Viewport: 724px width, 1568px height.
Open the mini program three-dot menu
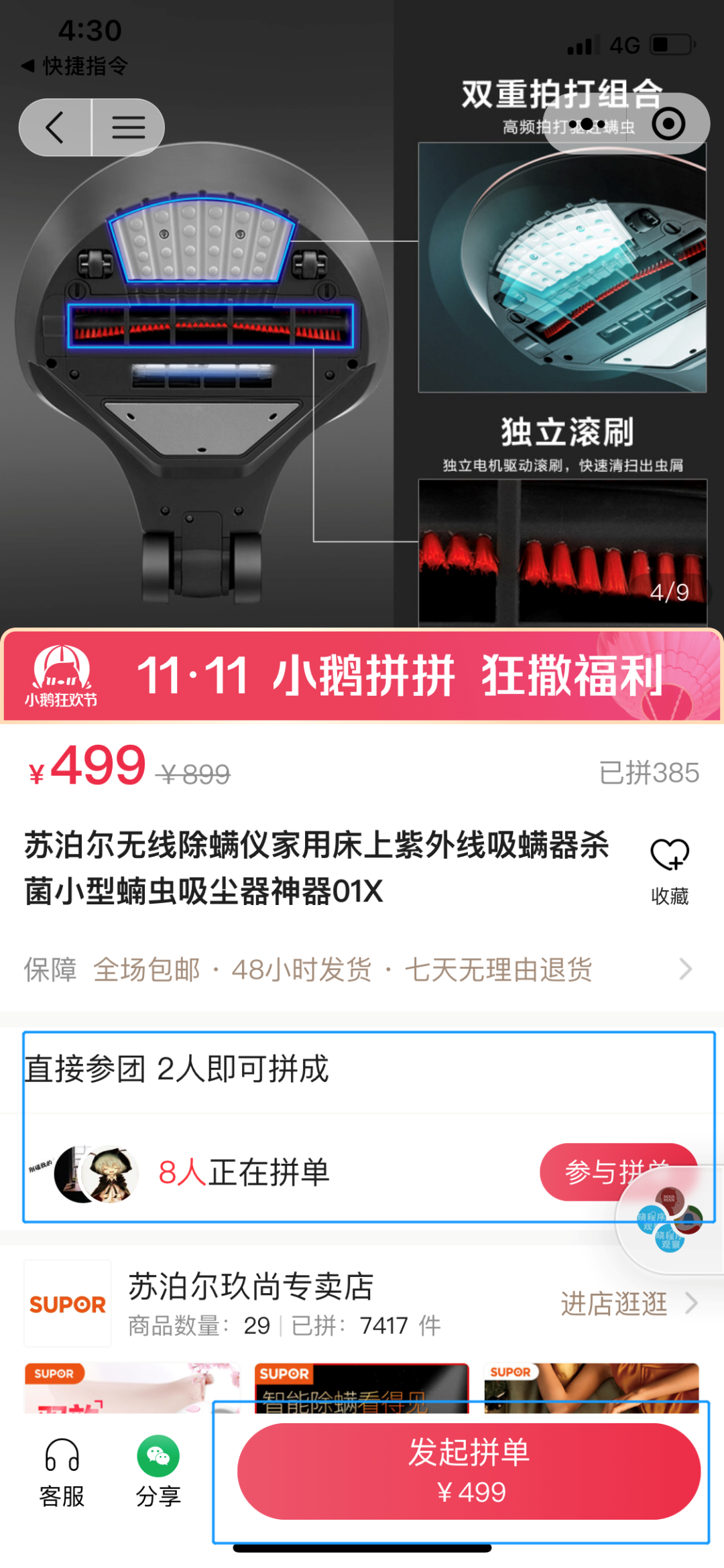587,124
